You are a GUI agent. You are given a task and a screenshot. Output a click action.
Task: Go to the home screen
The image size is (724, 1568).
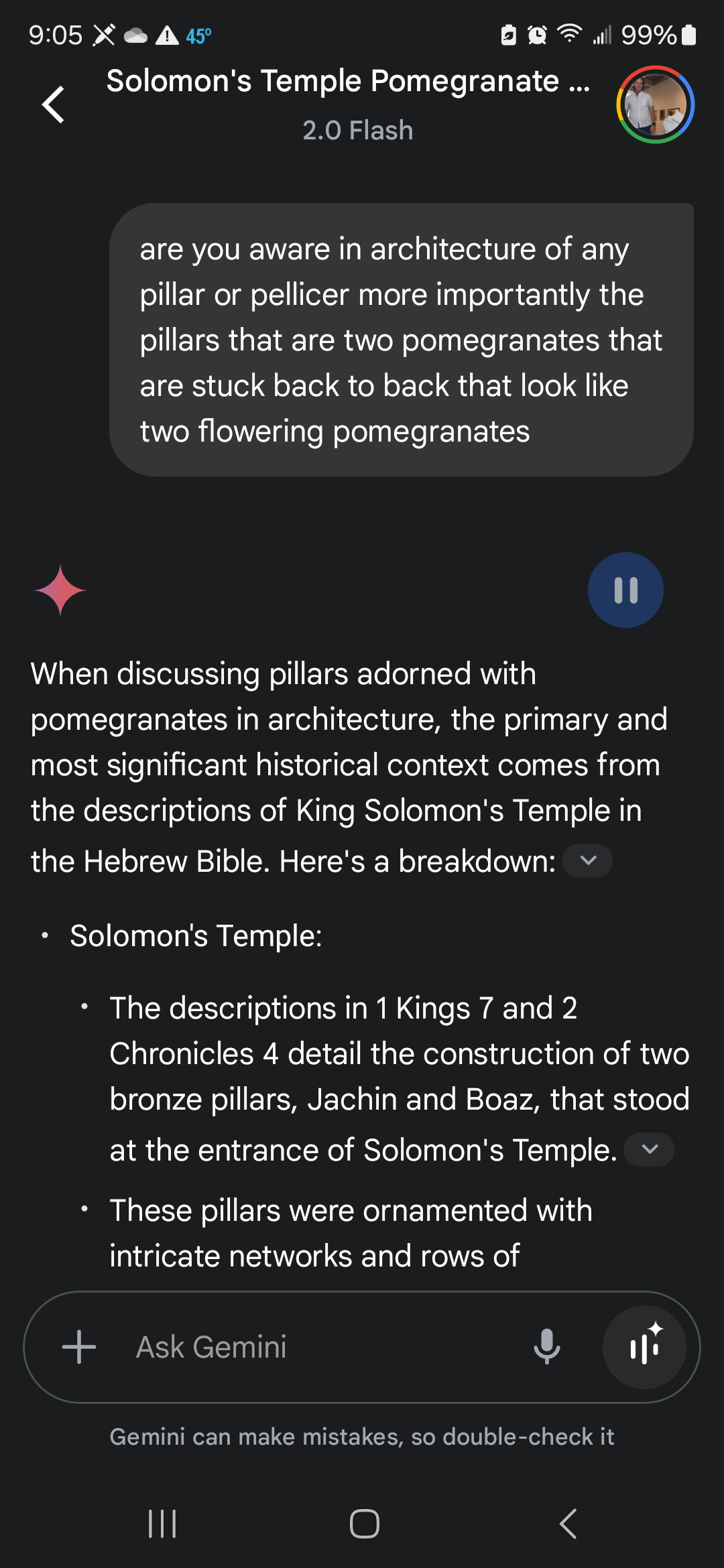(365, 1524)
